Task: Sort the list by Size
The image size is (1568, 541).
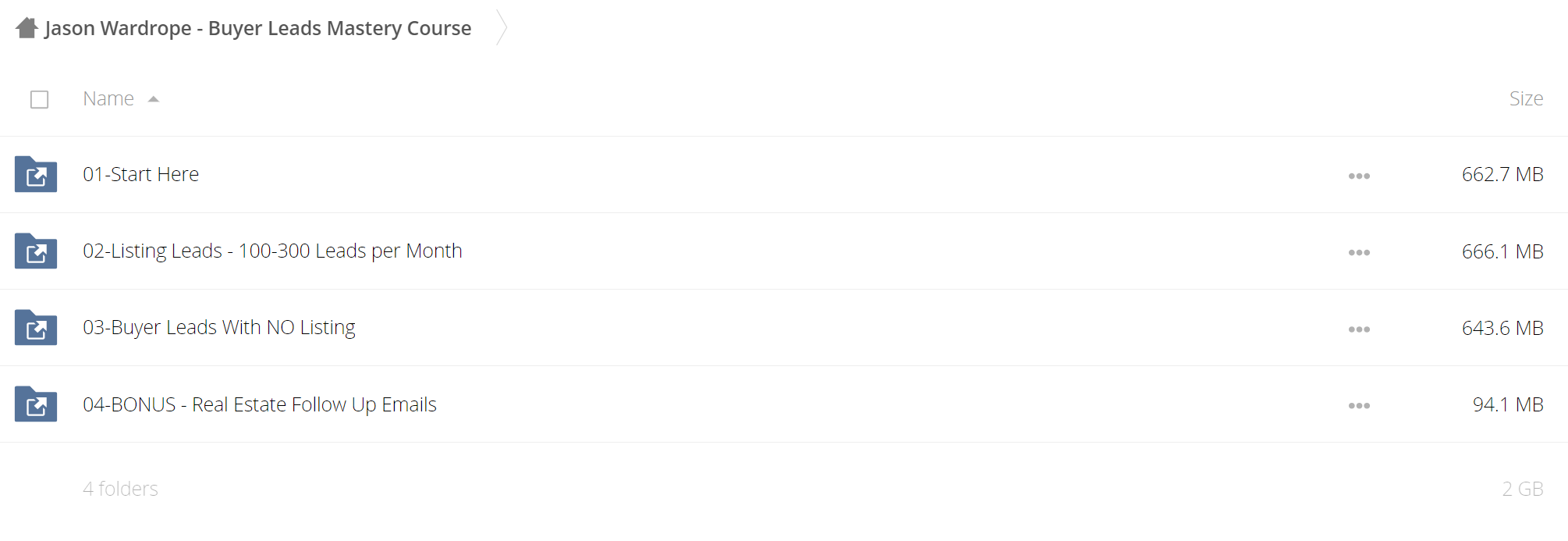Action: (1525, 98)
